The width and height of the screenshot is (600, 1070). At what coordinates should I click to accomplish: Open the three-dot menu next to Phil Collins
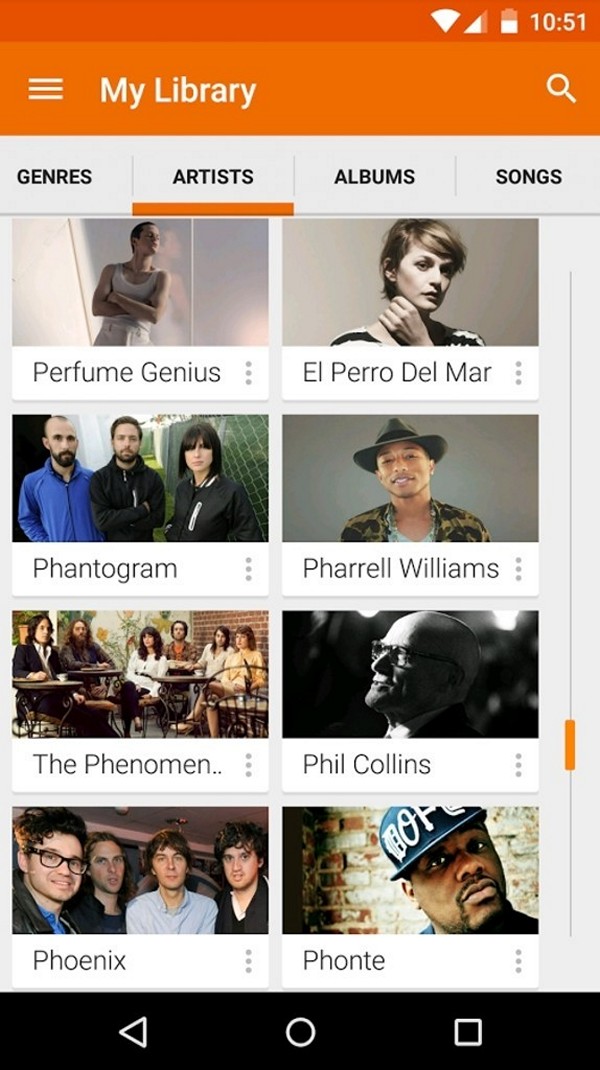[x=519, y=765]
